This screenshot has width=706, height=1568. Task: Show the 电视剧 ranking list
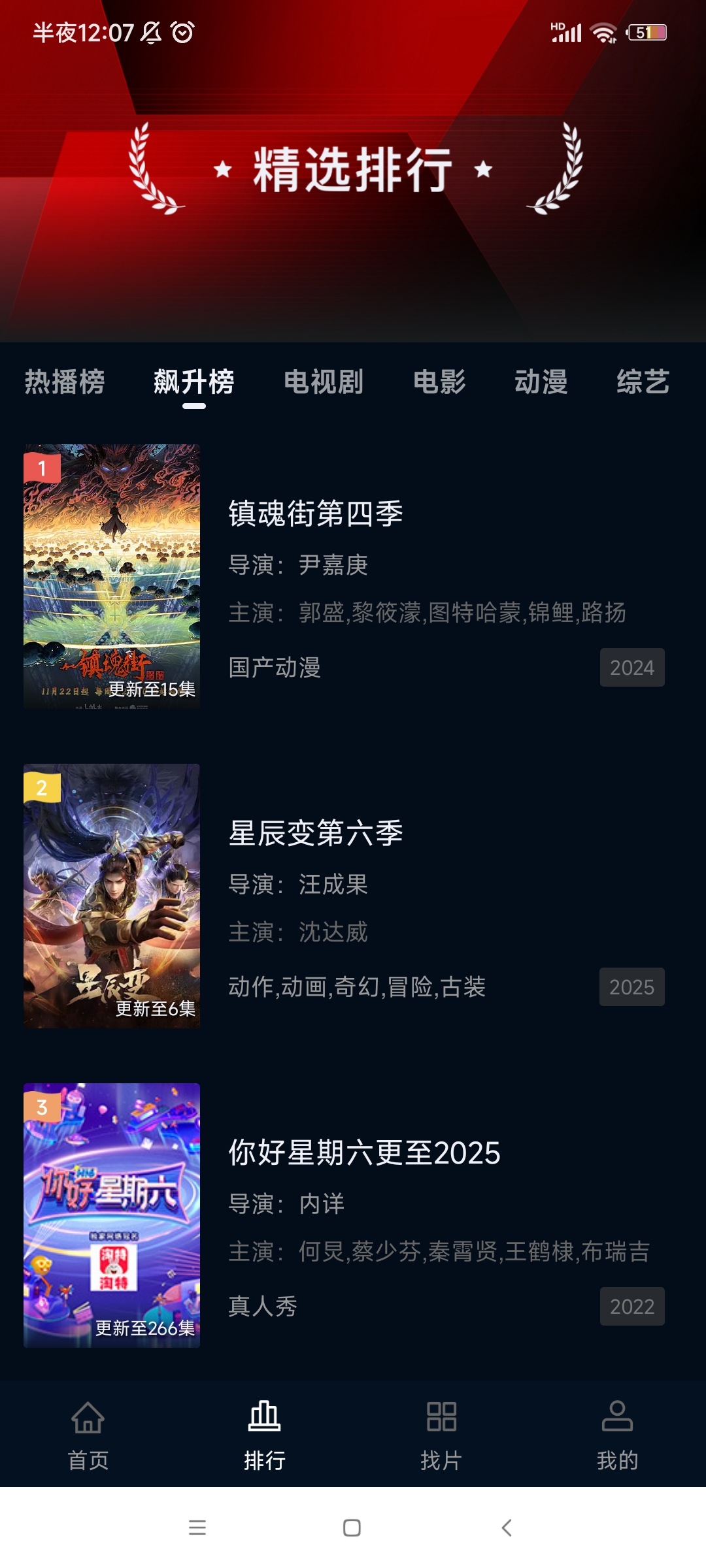click(x=324, y=382)
